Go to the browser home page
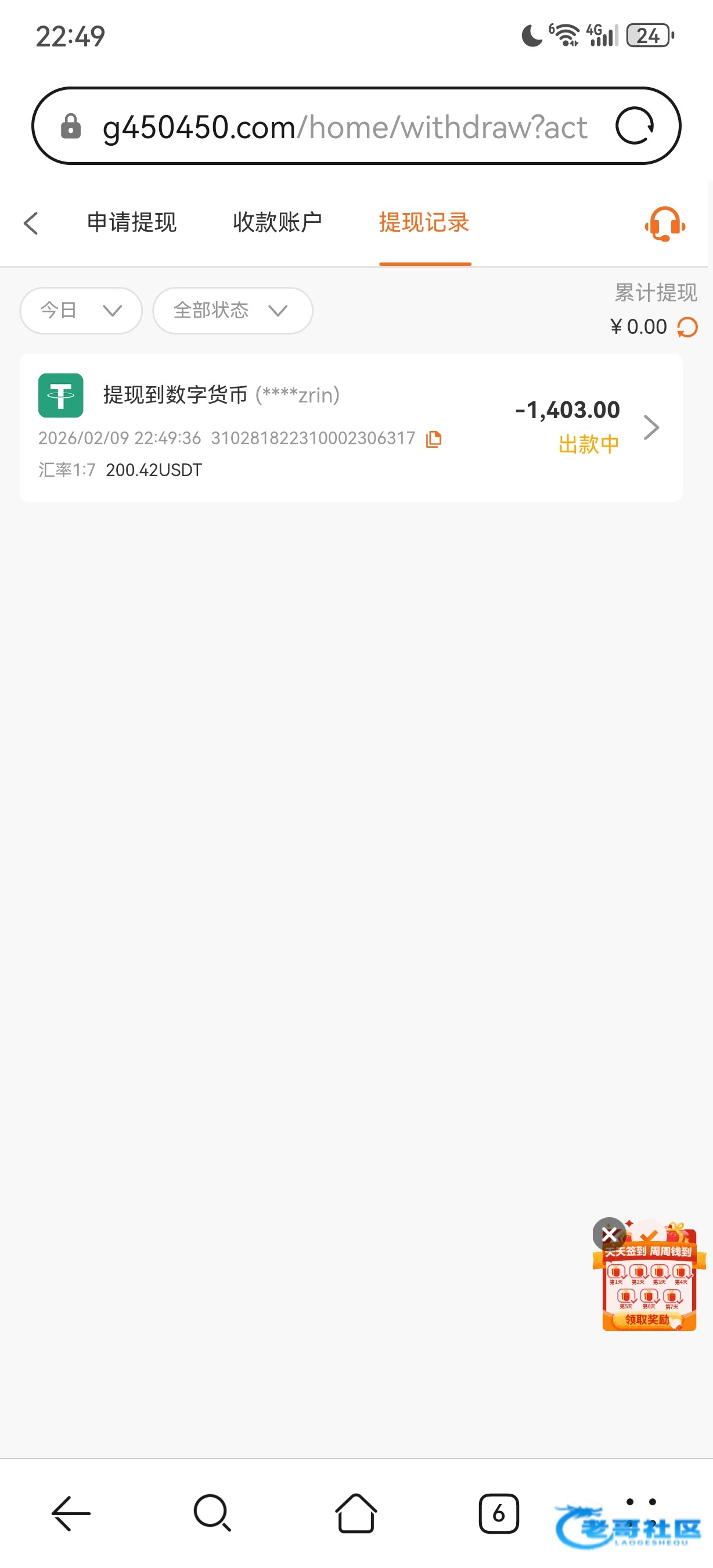 [x=356, y=1513]
